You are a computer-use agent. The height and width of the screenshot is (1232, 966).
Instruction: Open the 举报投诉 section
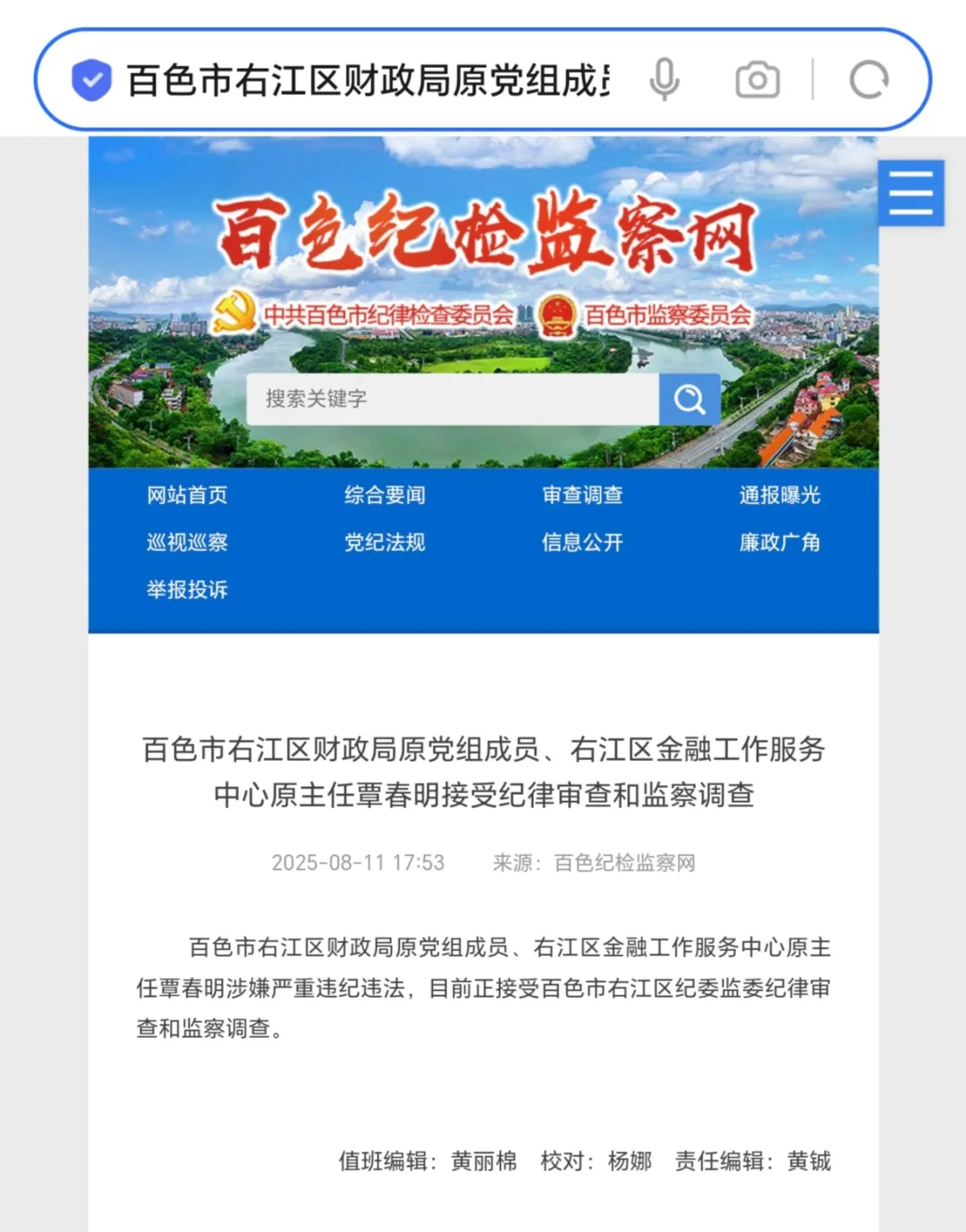(x=187, y=590)
